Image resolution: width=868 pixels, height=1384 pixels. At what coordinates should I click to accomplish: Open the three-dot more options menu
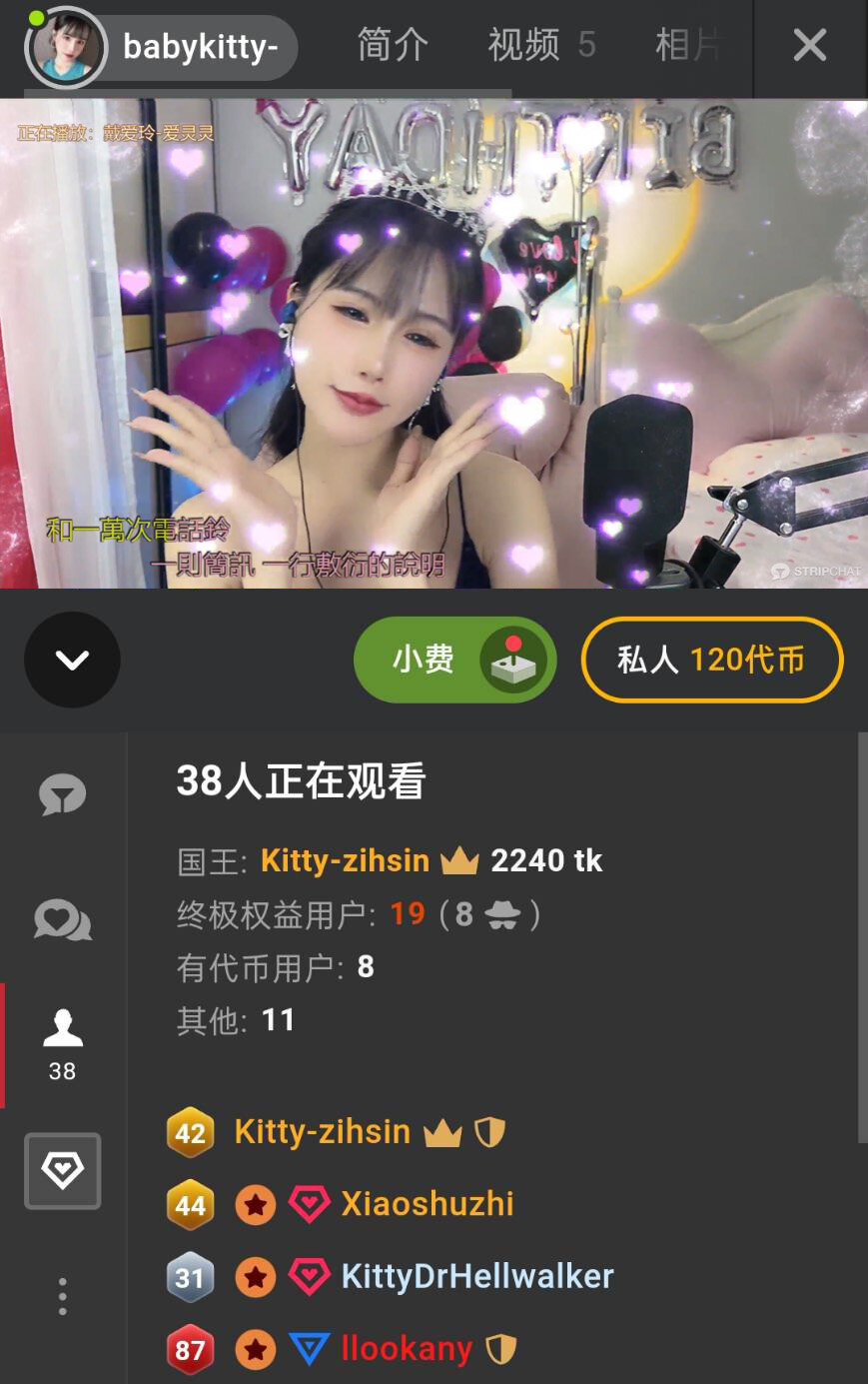pos(62,1296)
